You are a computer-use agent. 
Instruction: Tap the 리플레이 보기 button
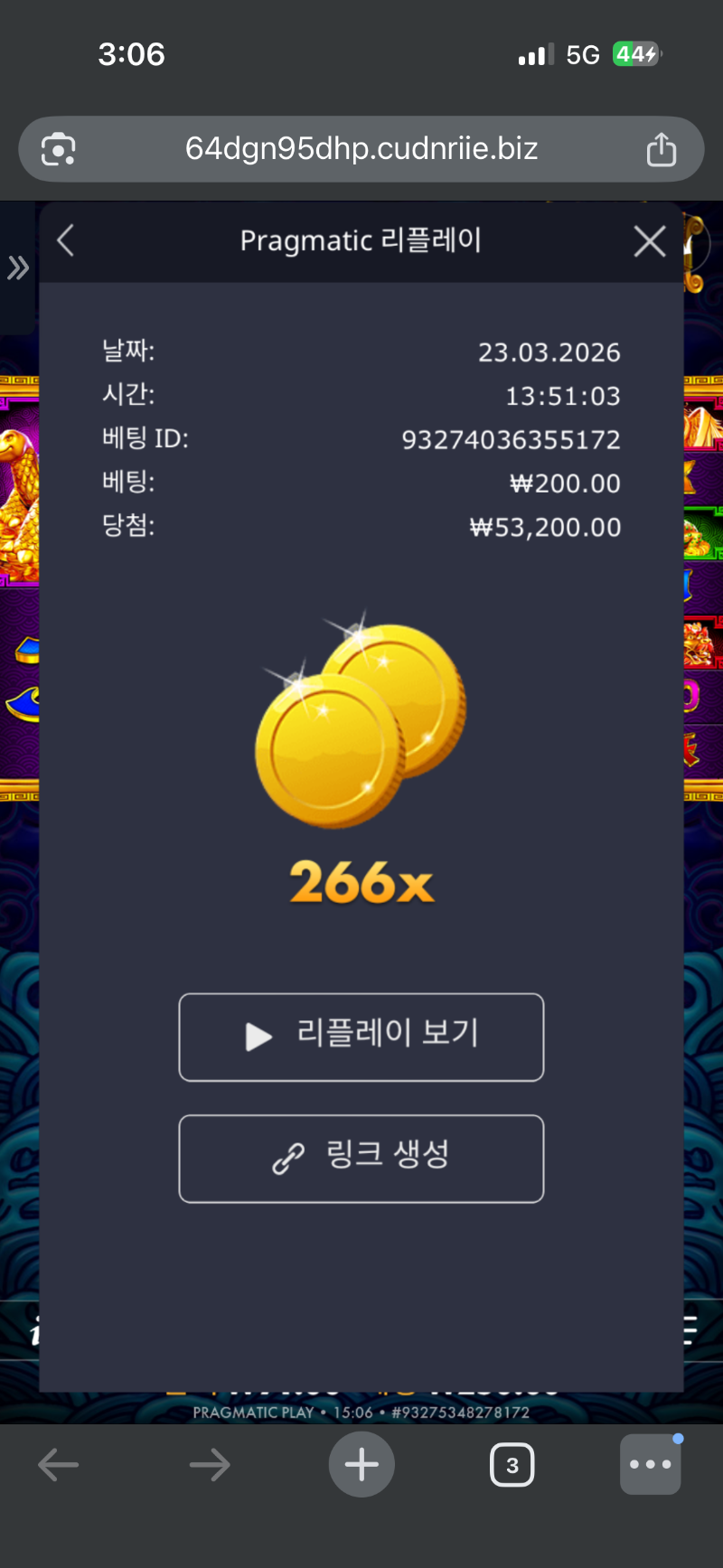click(361, 1037)
